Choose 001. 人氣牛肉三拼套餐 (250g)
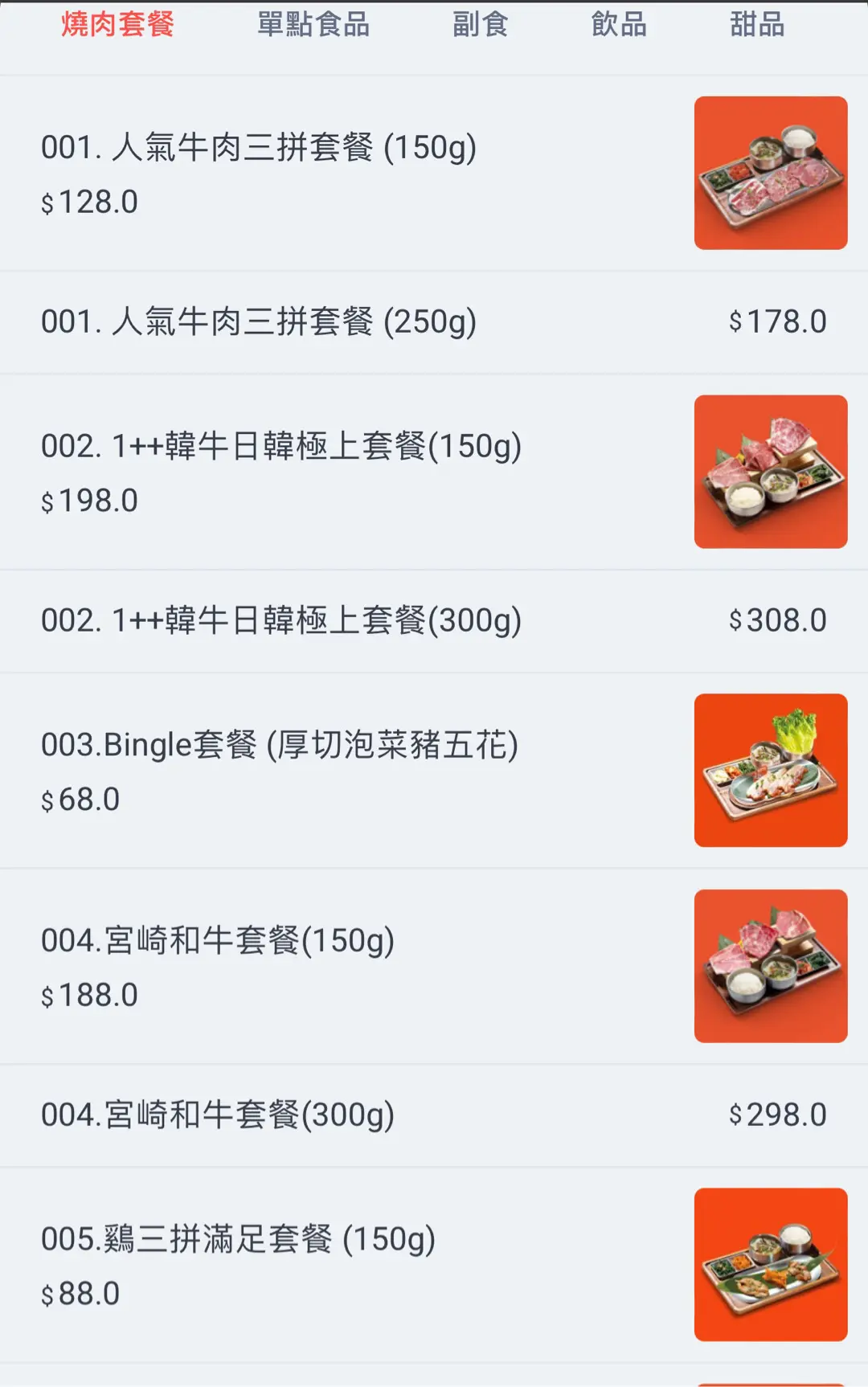Screen dimensions: 868x1387 point(259,322)
